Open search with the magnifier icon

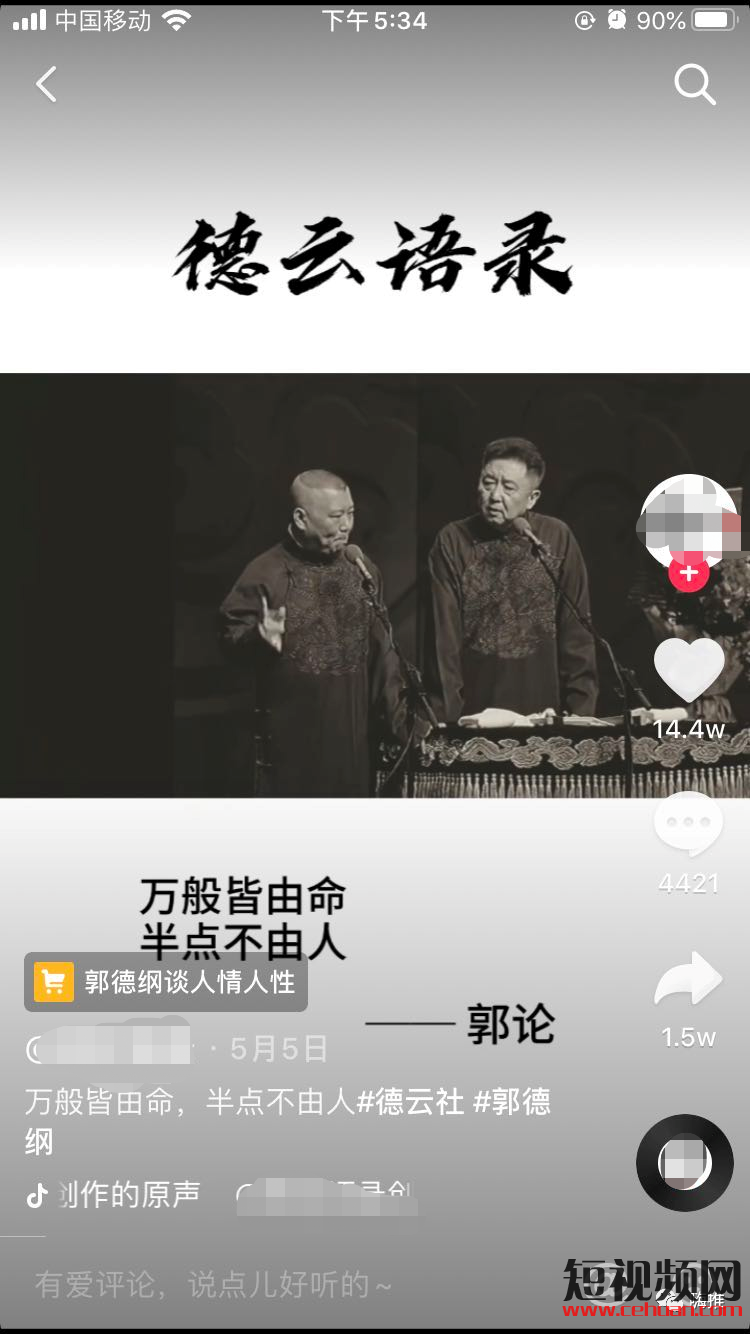coord(694,85)
